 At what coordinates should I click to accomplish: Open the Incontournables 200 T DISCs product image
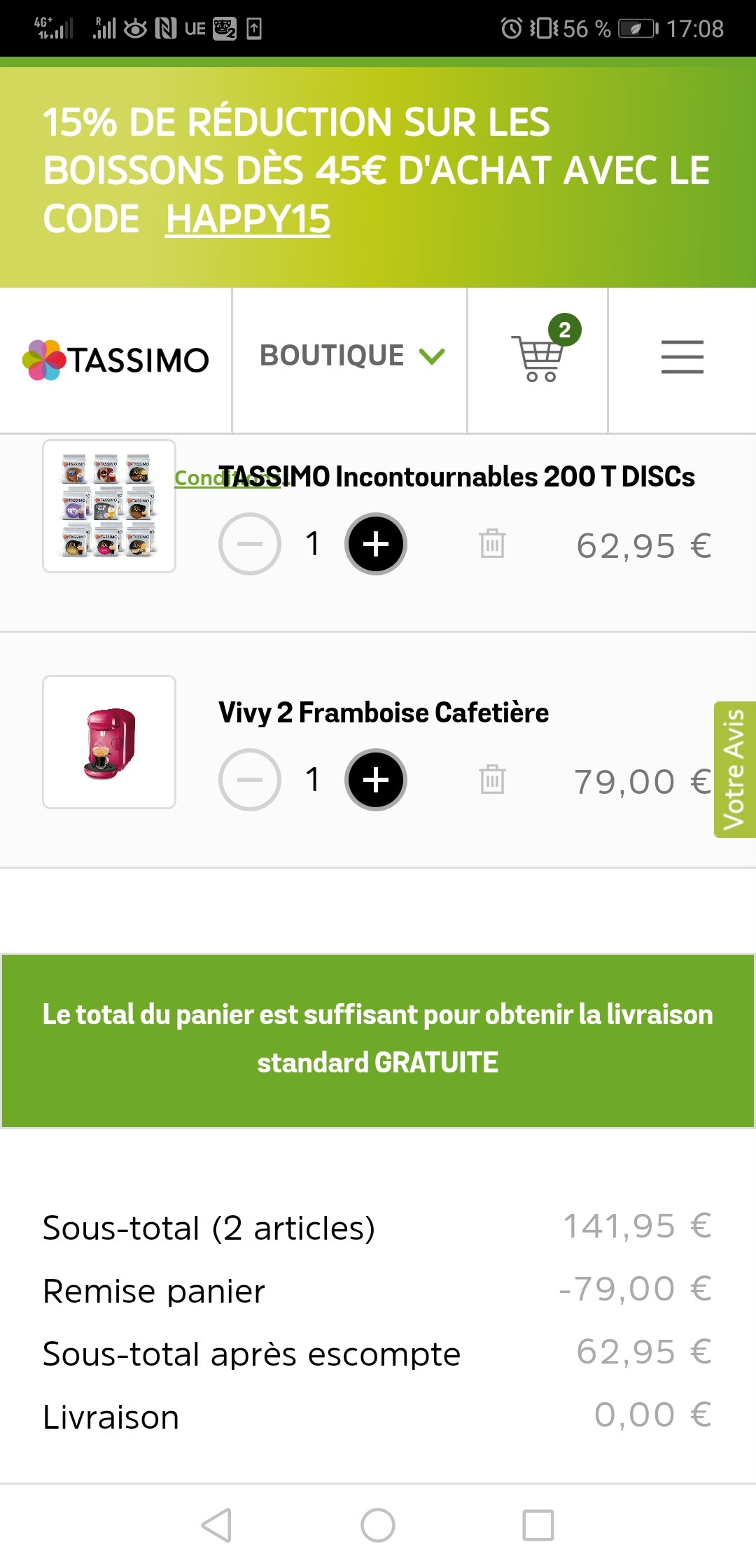[109, 506]
